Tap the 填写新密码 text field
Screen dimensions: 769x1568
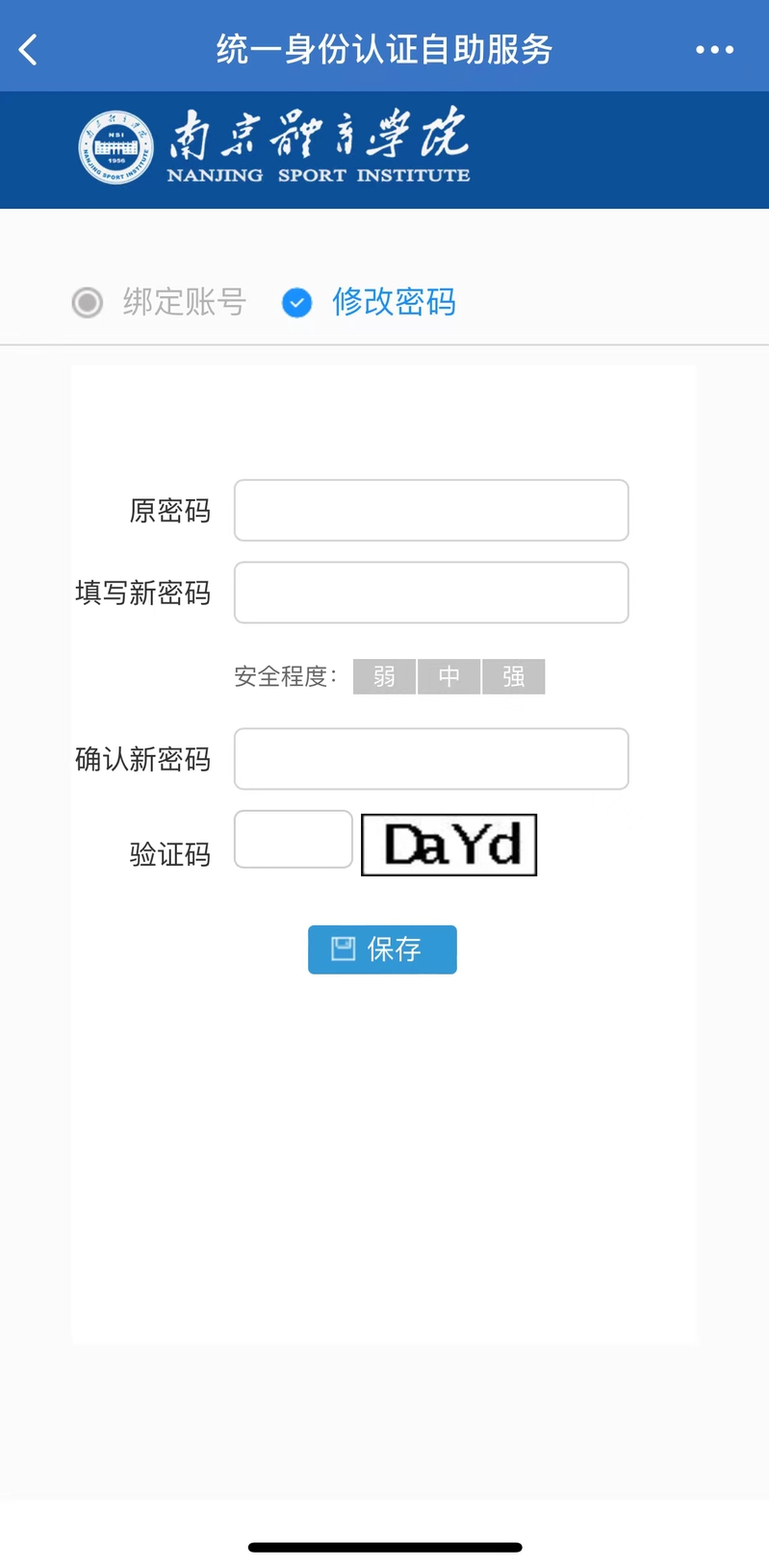(431, 593)
